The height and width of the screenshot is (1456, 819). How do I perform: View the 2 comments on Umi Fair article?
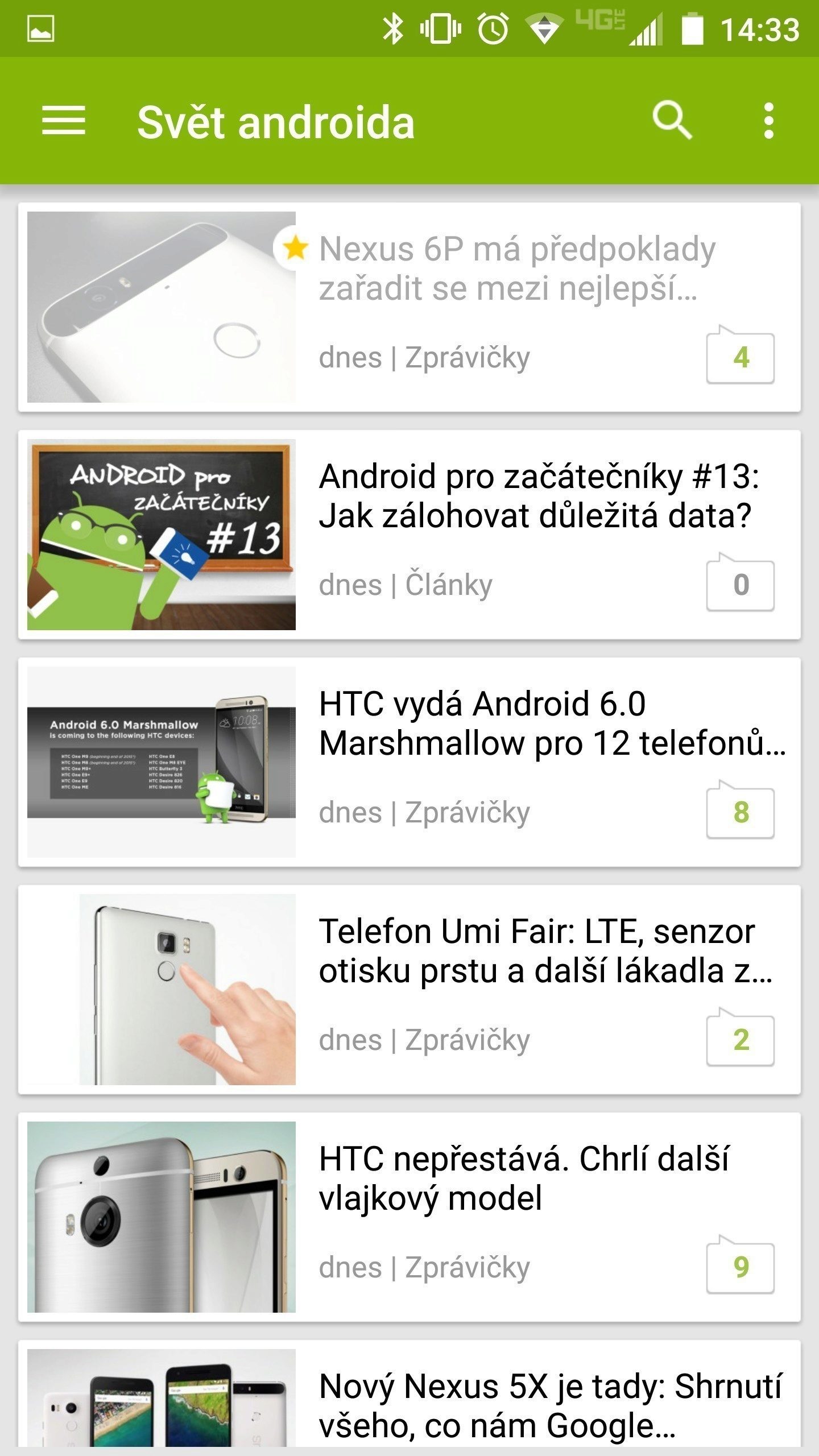point(741,1038)
